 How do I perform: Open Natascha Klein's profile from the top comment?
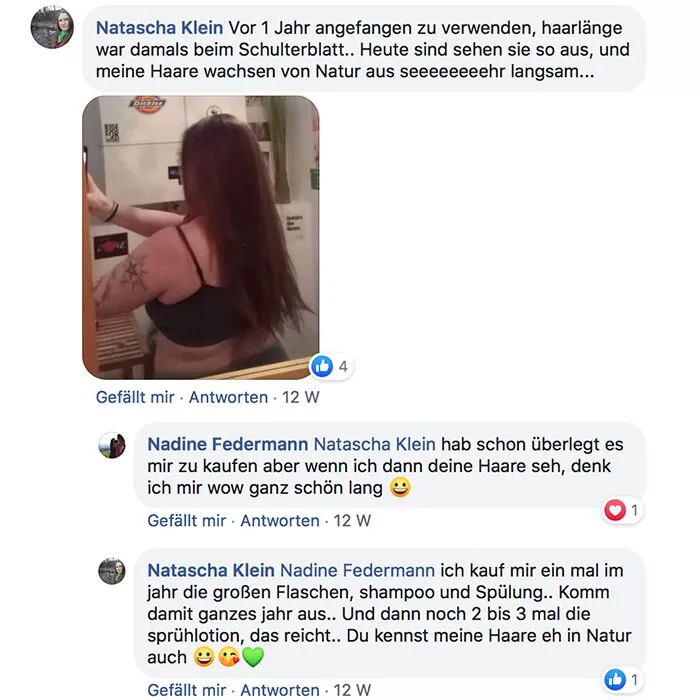coord(152,28)
